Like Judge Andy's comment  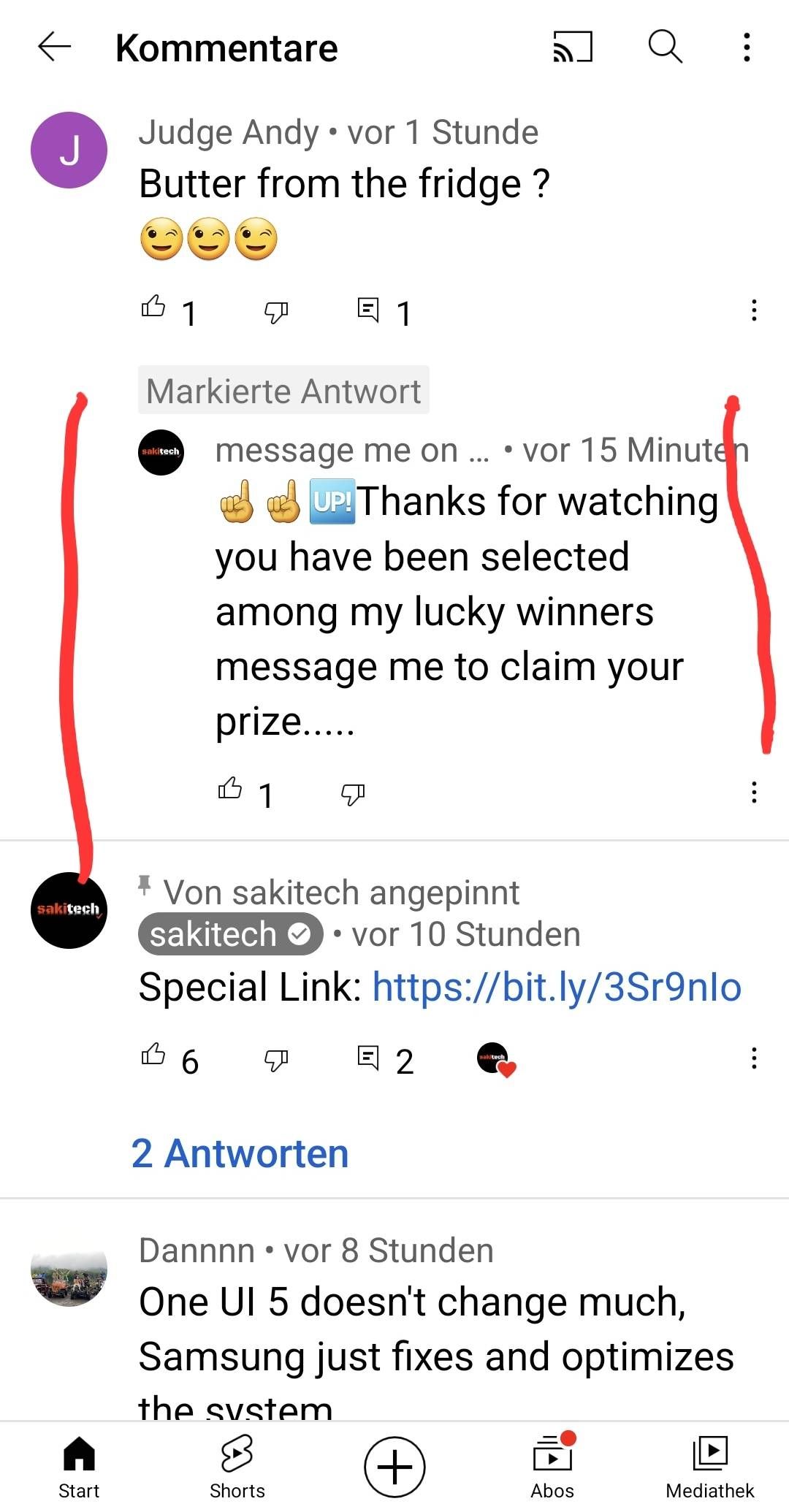click(x=156, y=310)
